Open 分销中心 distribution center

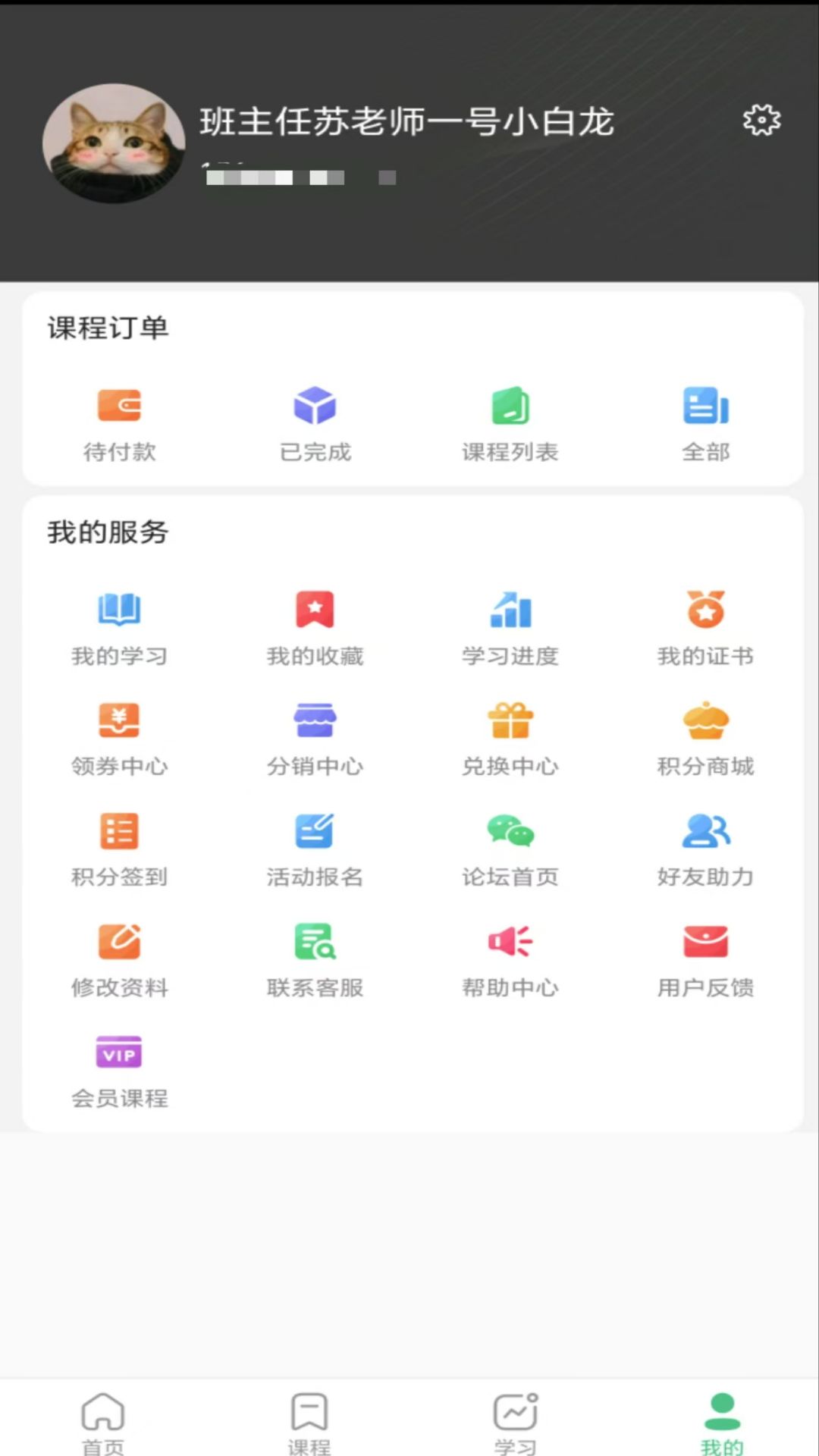(x=315, y=737)
